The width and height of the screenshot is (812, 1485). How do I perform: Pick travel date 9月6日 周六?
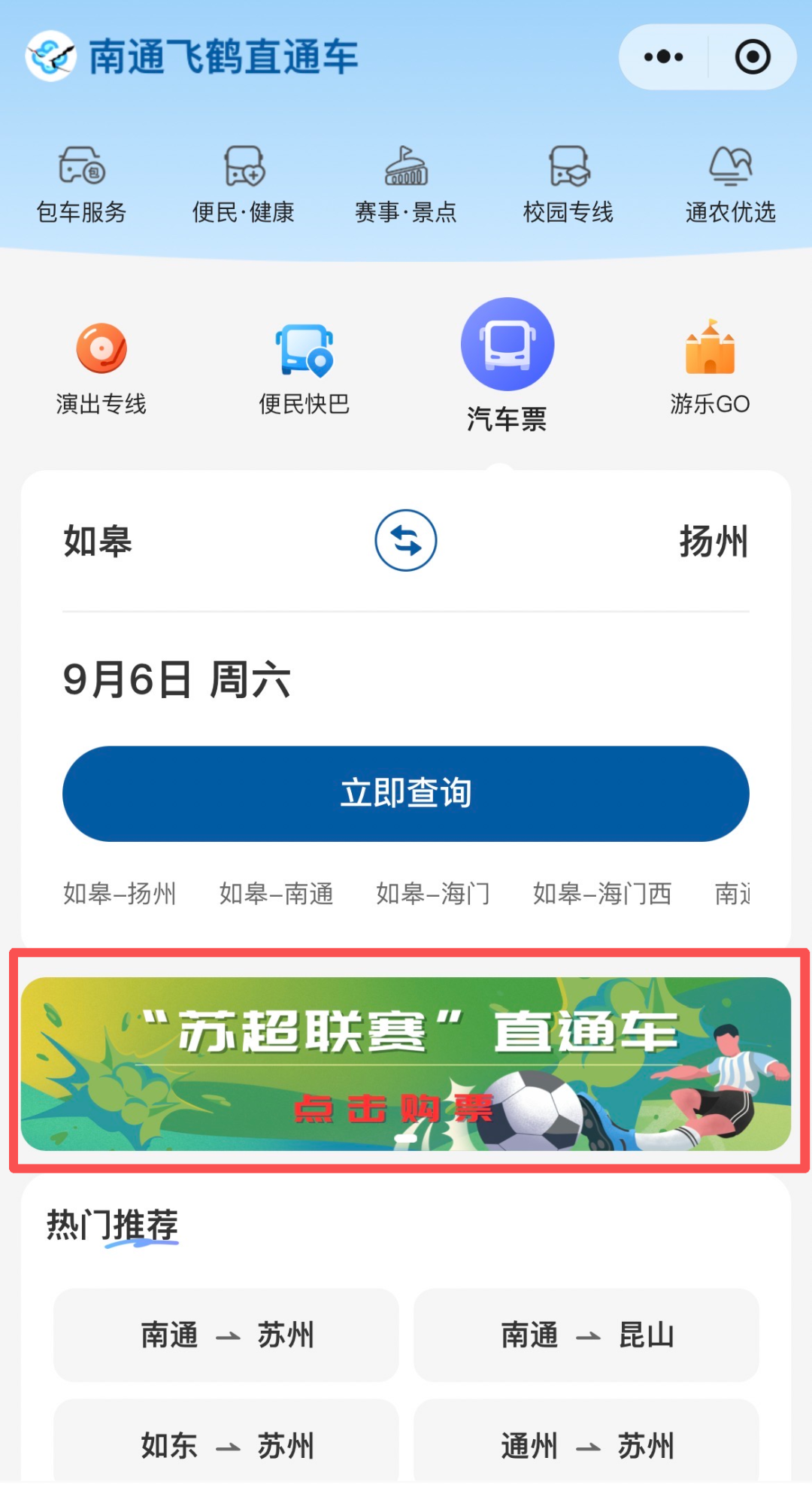[177, 680]
